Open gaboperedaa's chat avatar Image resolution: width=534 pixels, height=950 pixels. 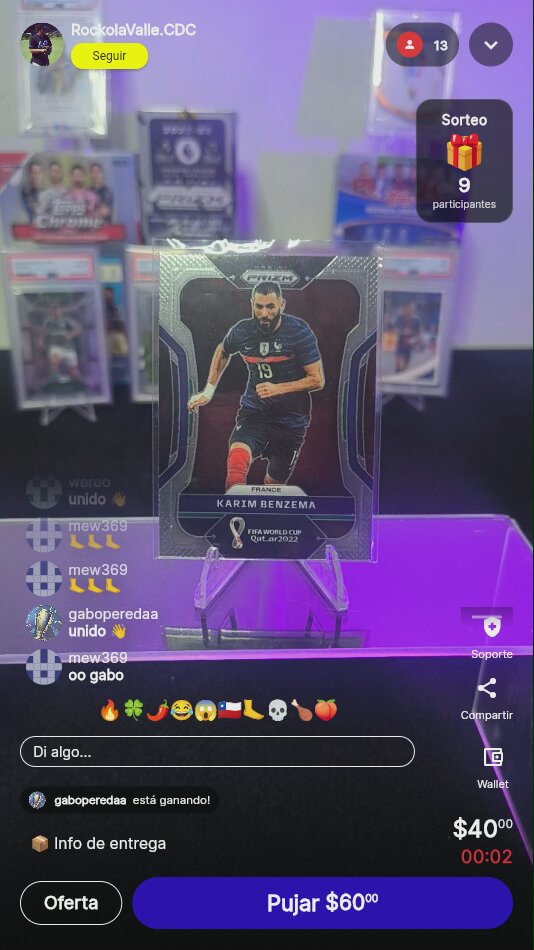tap(44, 623)
